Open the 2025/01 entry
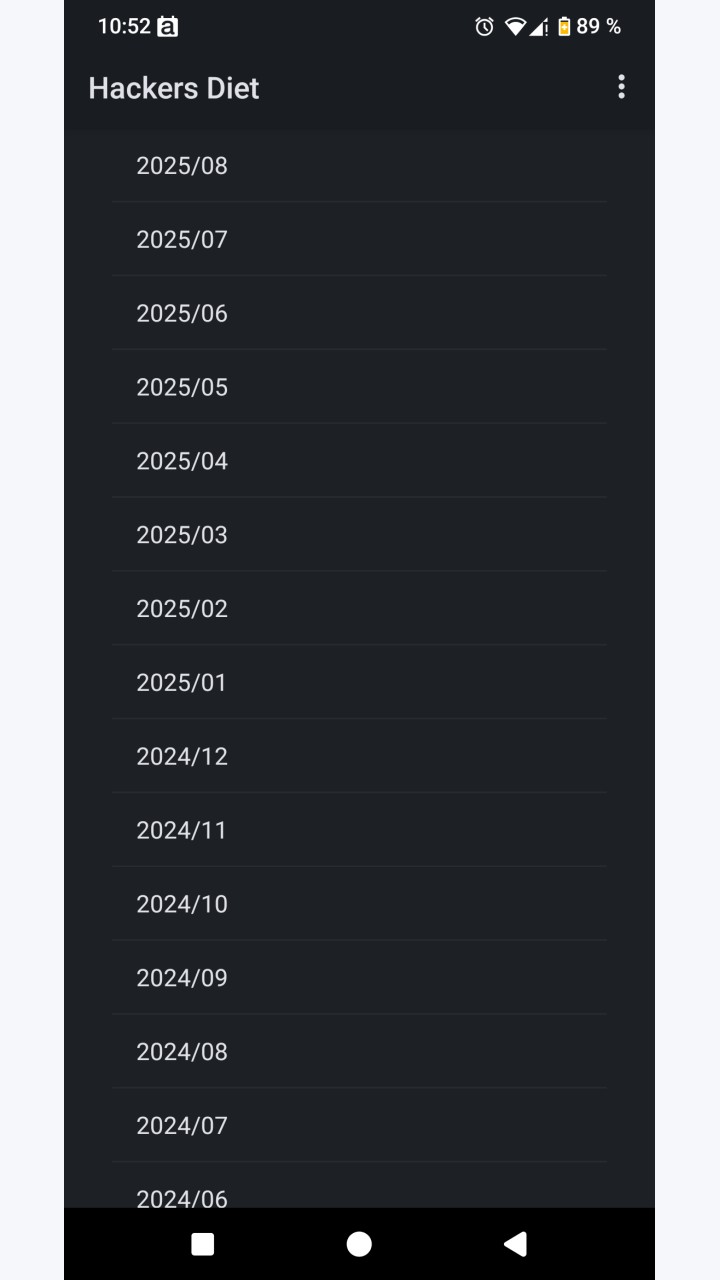The height and width of the screenshot is (1280, 720). coord(359,683)
